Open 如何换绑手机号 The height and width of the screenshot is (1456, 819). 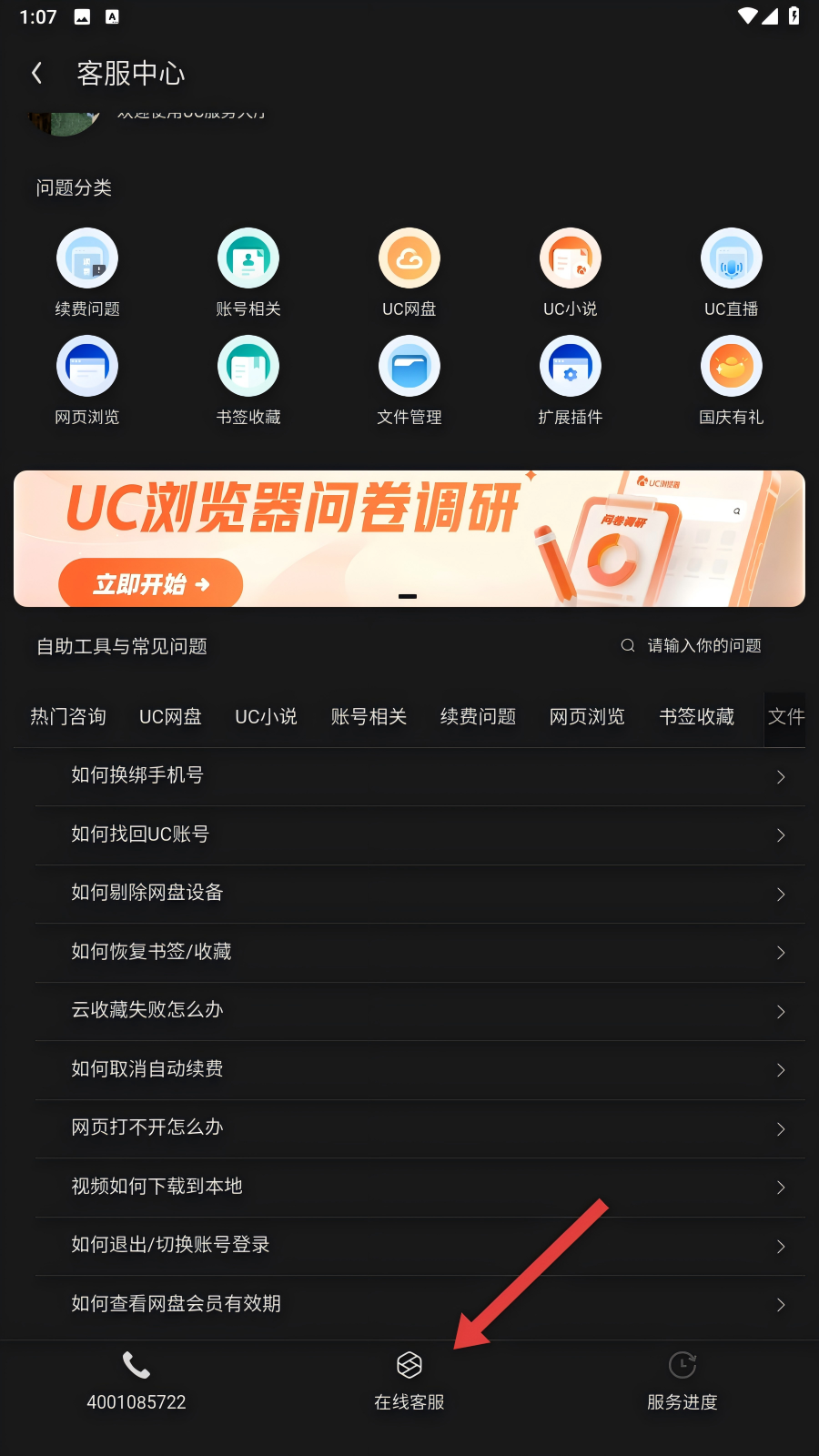419,776
